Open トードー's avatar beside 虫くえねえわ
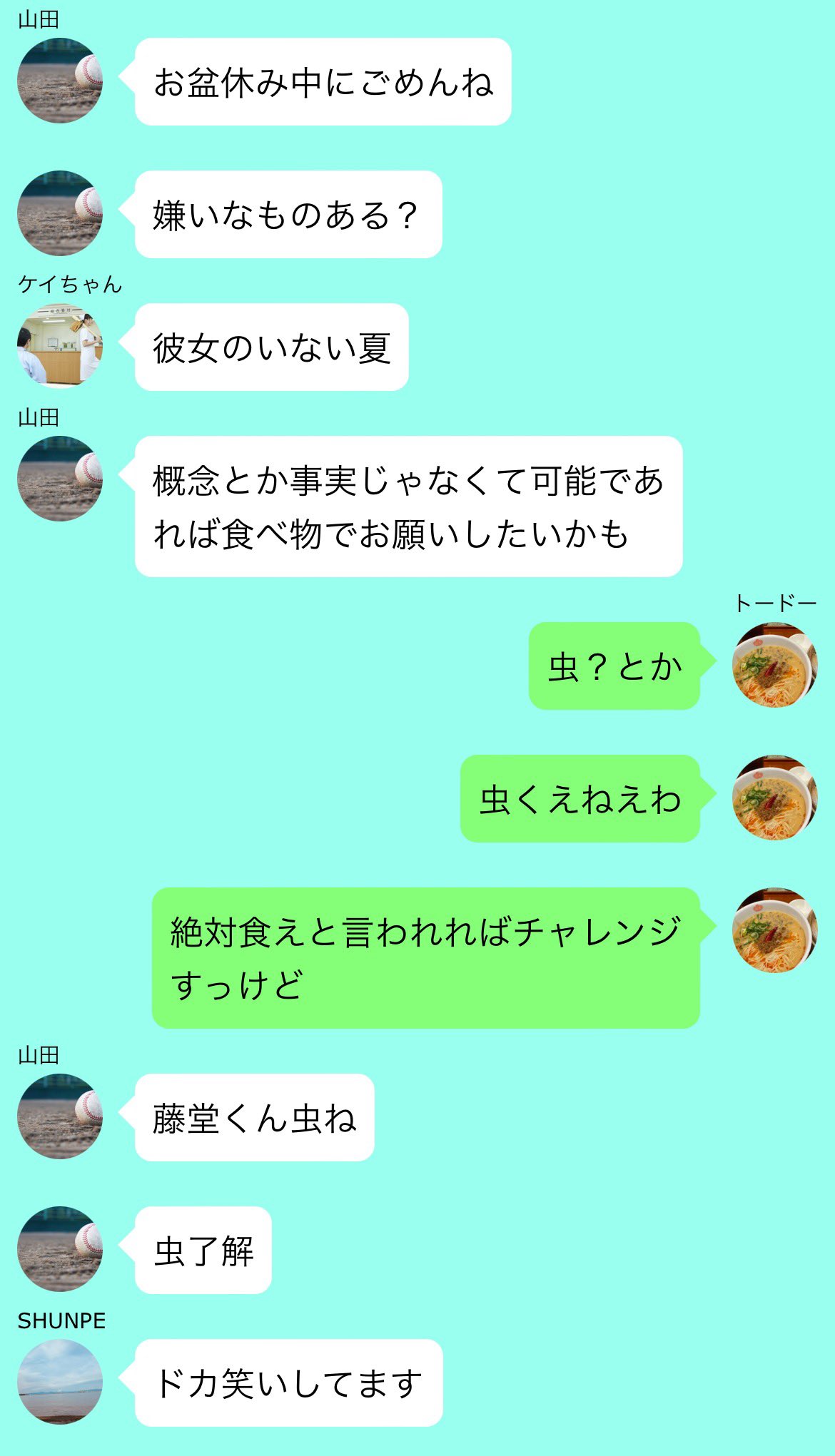This screenshot has width=835, height=1456. (x=775, y=798)
